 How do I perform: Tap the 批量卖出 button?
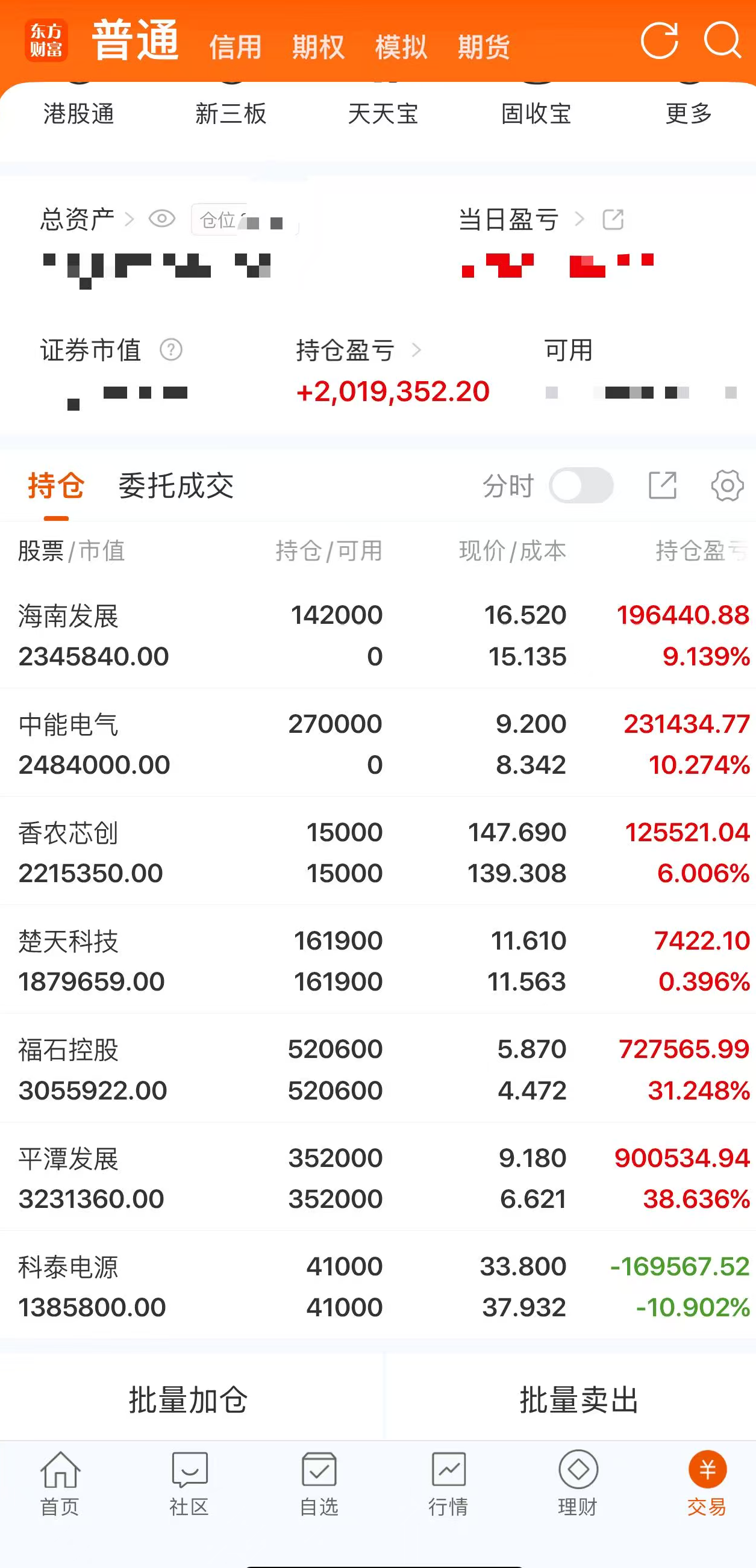point(578,1400)
